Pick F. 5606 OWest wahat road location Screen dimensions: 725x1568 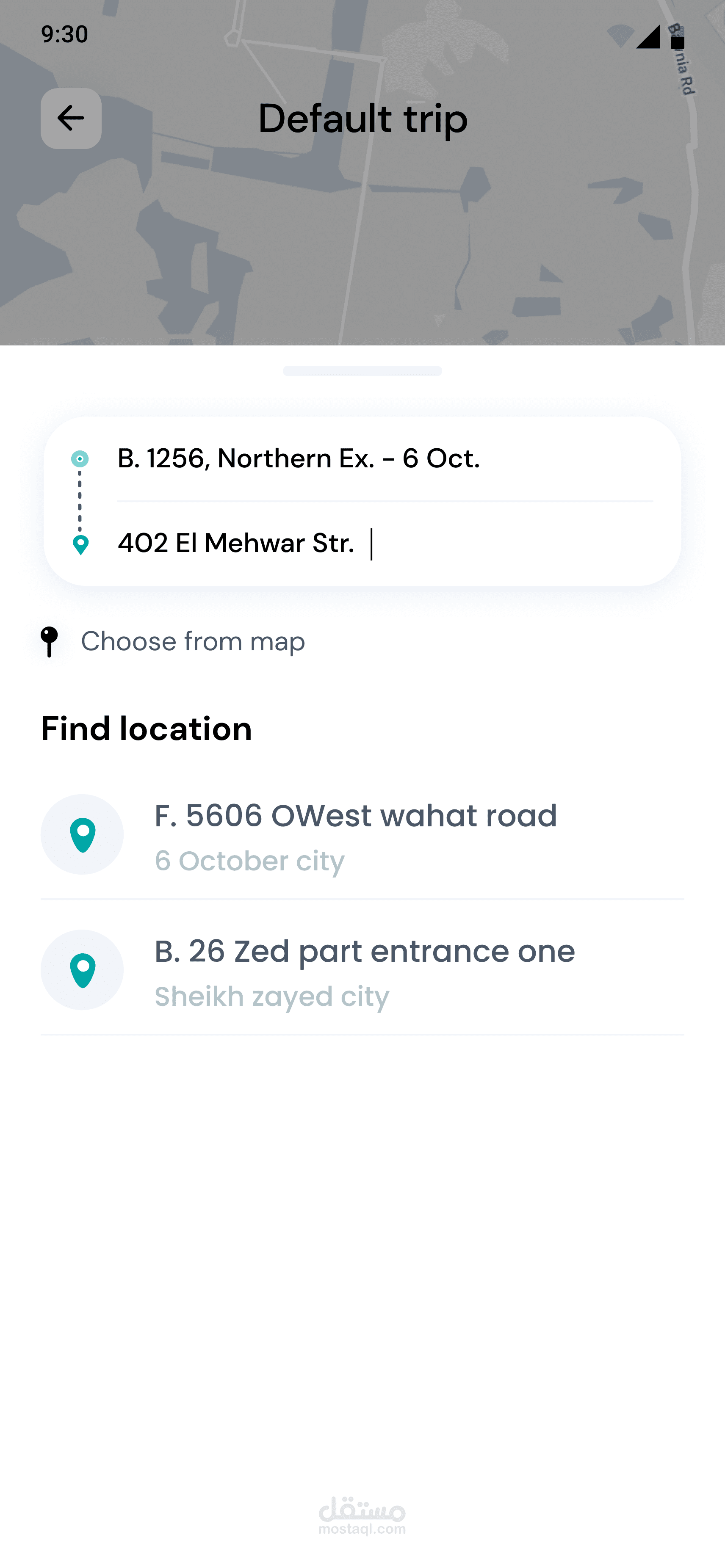point(362,836)
